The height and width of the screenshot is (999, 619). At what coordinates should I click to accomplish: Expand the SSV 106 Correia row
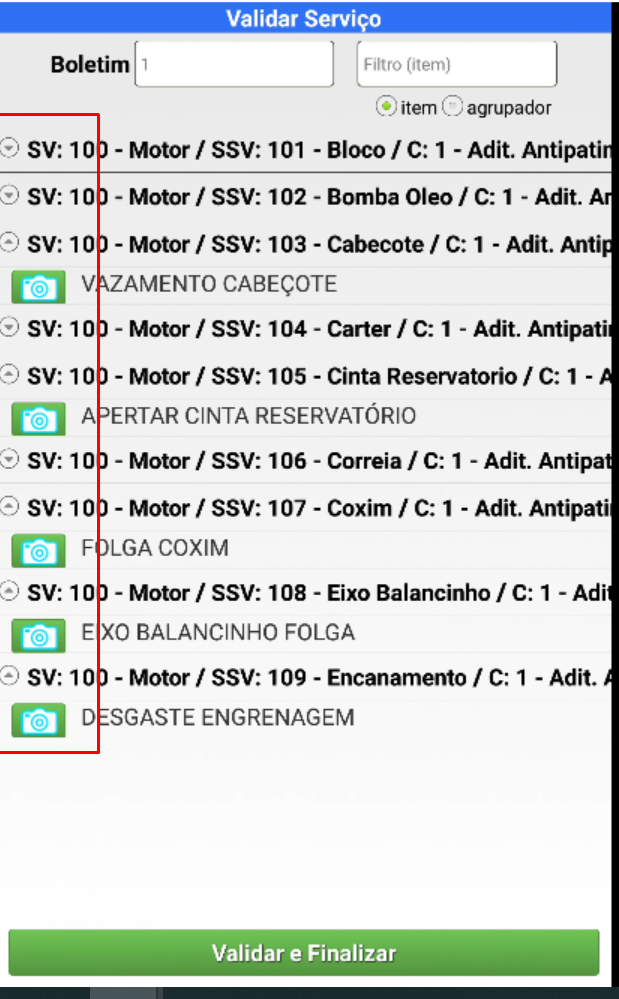[10, 460]
